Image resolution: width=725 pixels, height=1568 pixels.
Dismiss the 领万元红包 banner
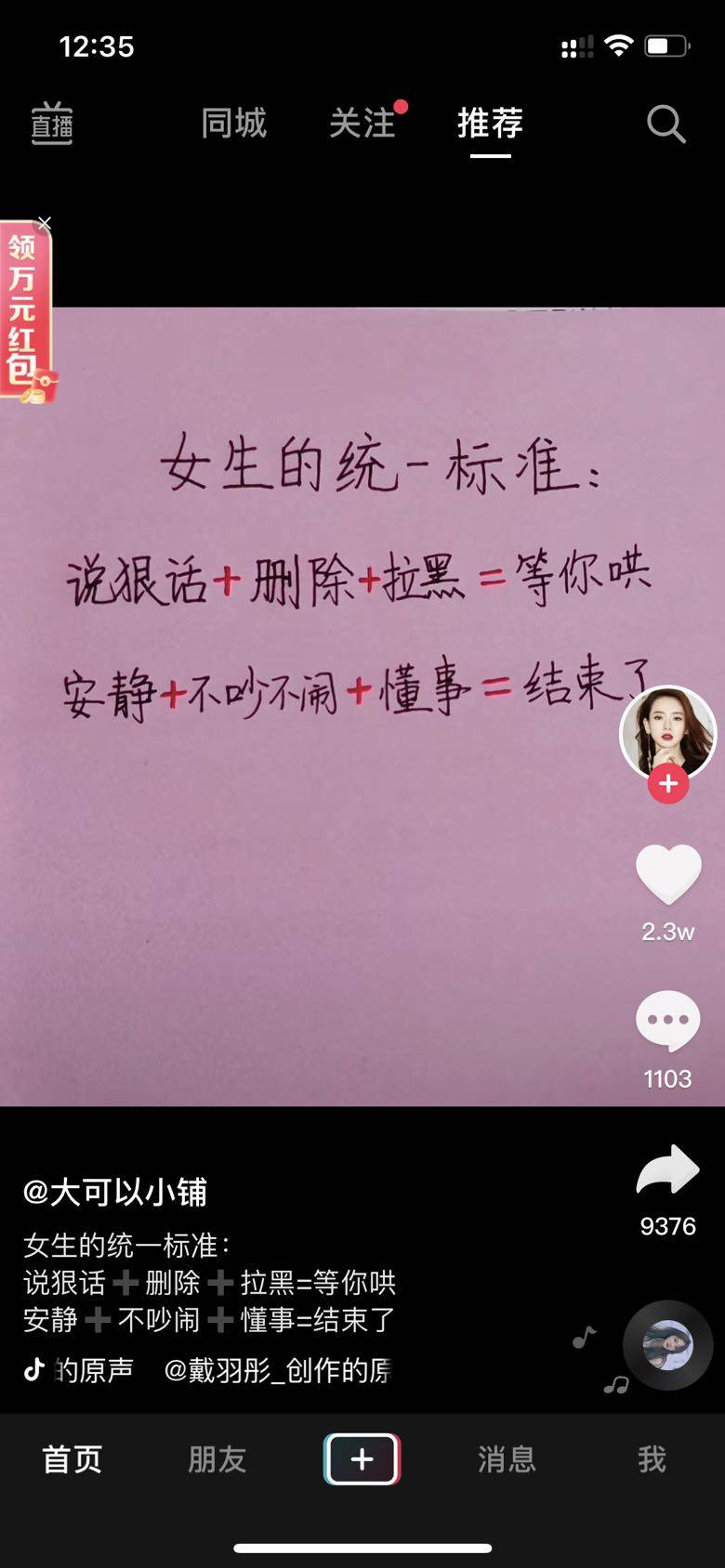click(44, 224)
